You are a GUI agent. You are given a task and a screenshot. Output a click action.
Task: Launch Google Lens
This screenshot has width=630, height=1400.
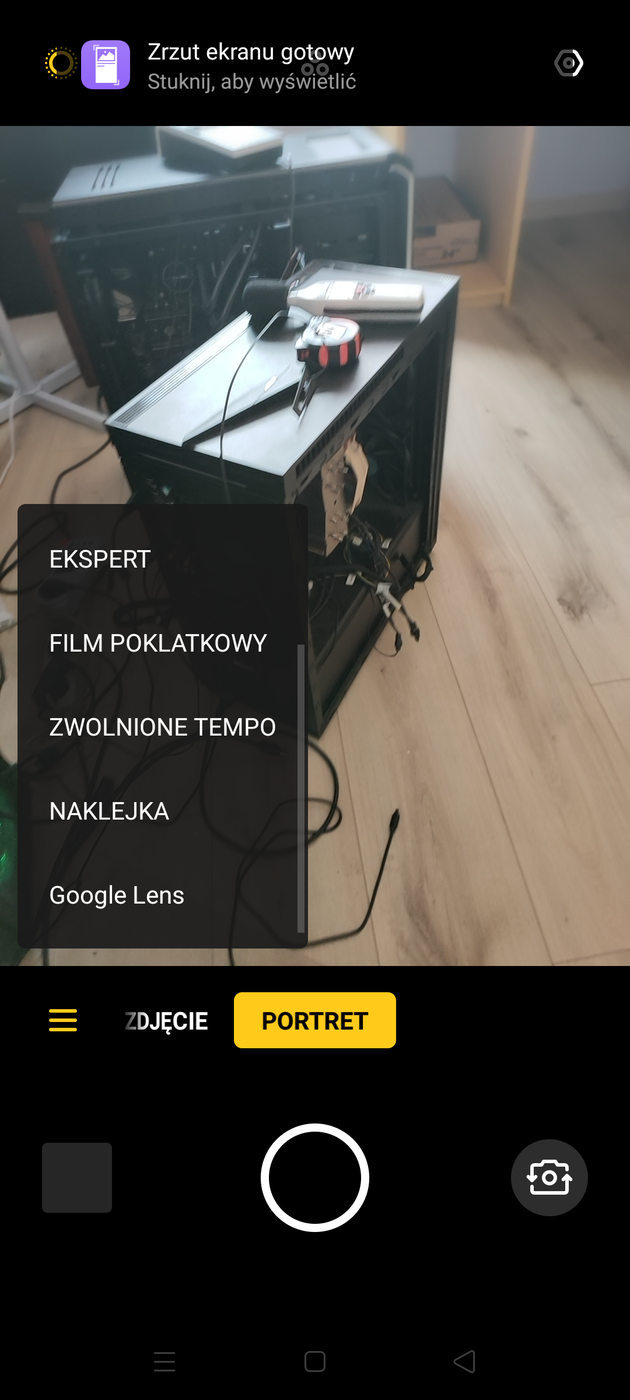[117, 895]
